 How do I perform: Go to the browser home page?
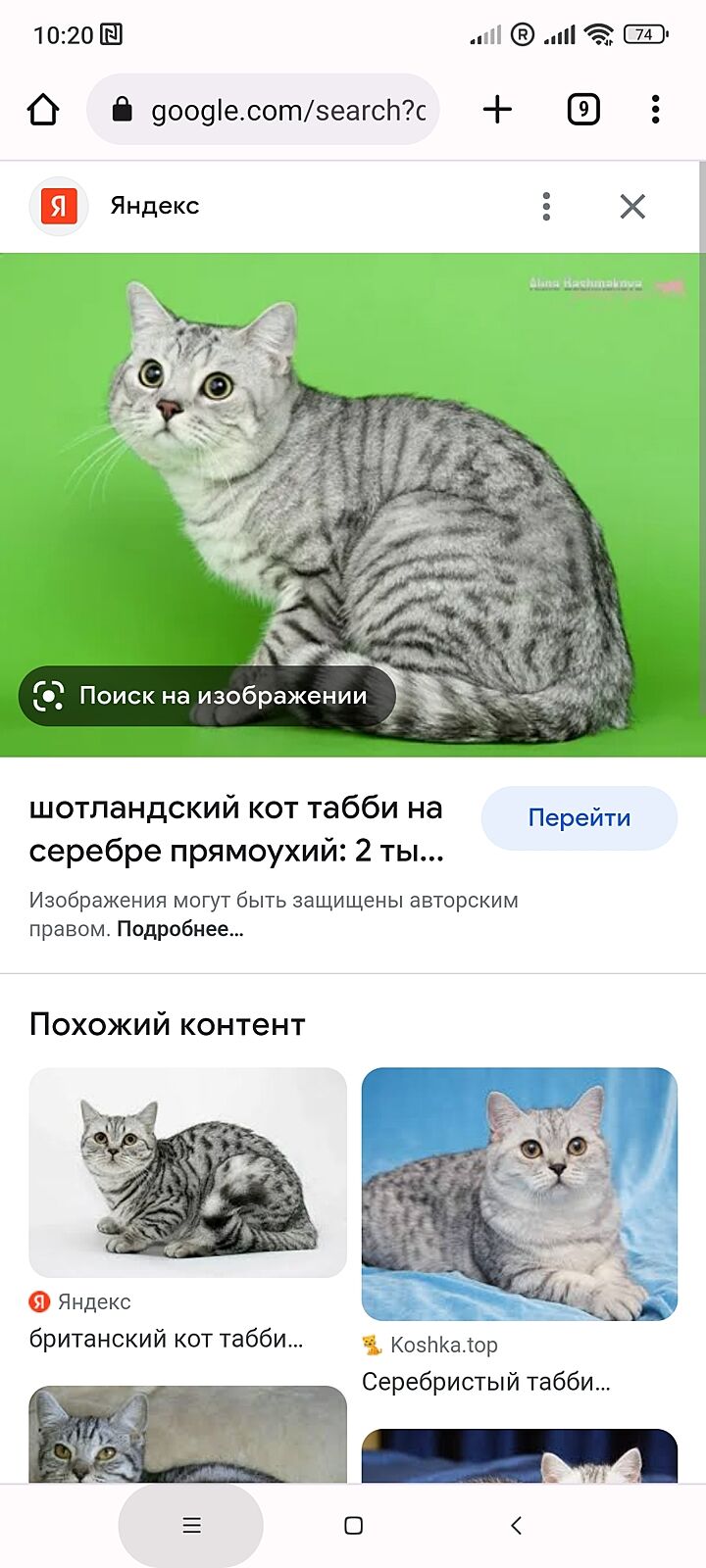click(43, 110)
